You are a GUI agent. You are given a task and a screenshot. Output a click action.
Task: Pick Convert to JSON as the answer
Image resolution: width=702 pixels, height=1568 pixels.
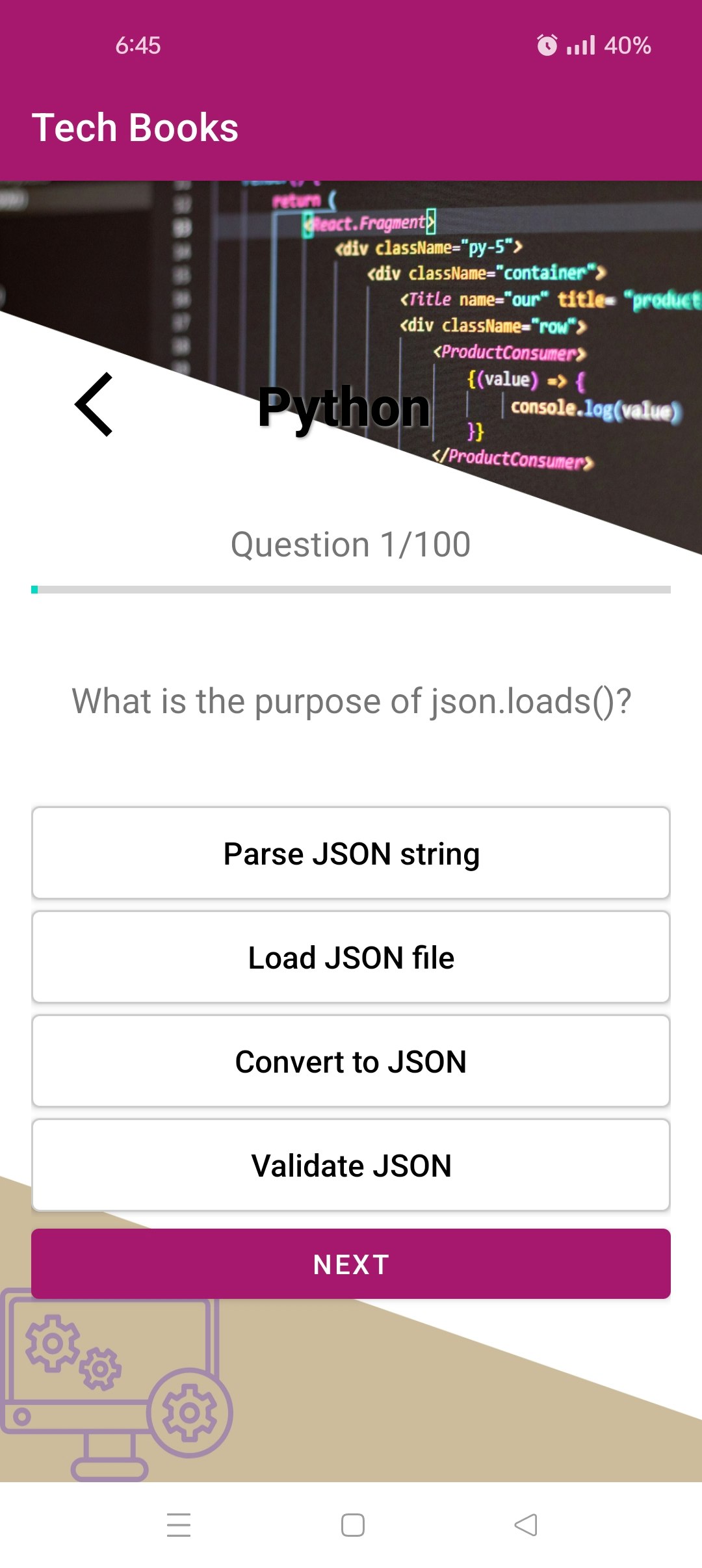click(x=351, y=1061)
